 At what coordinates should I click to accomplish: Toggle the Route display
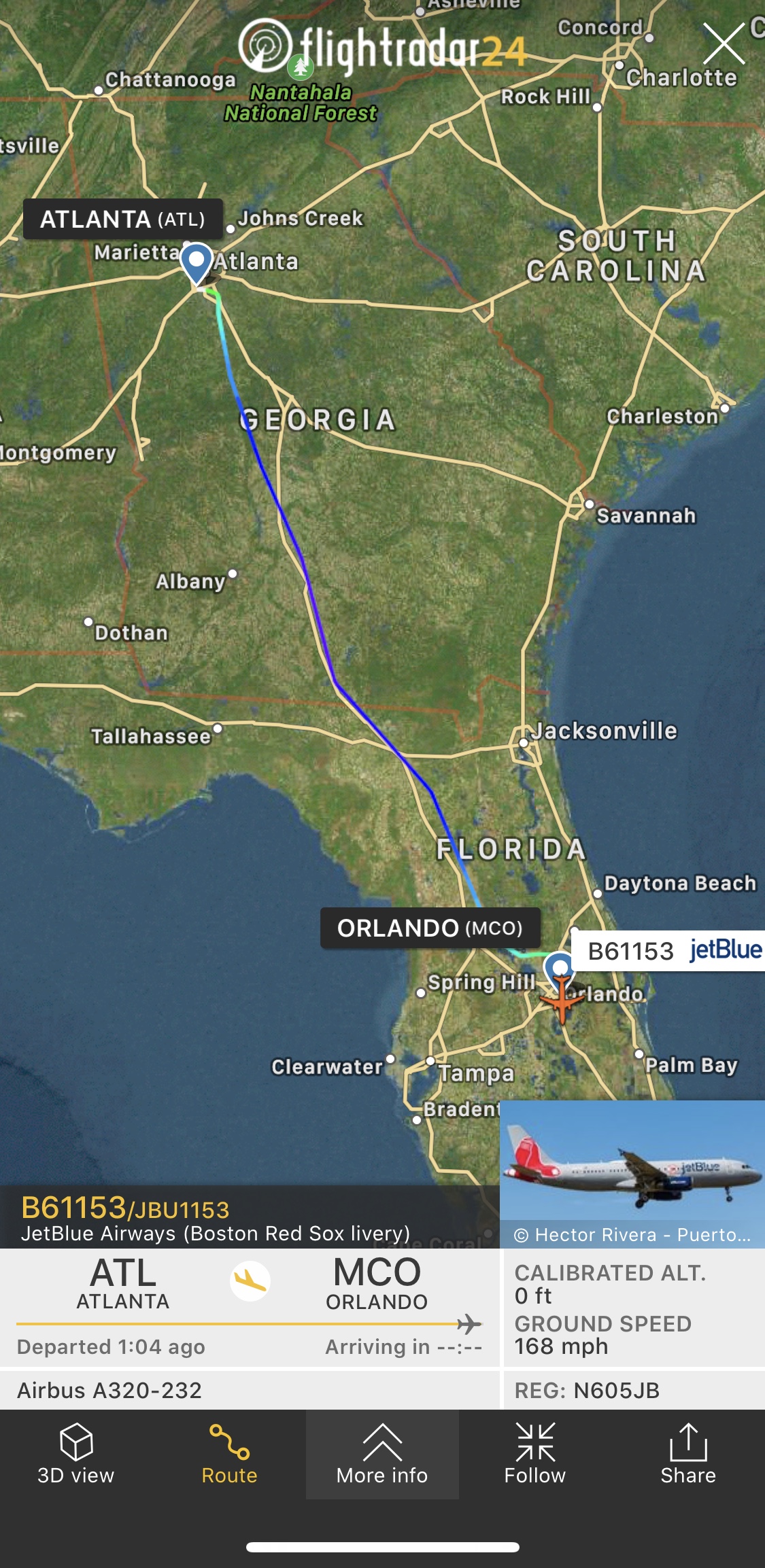click(229, 1454)
